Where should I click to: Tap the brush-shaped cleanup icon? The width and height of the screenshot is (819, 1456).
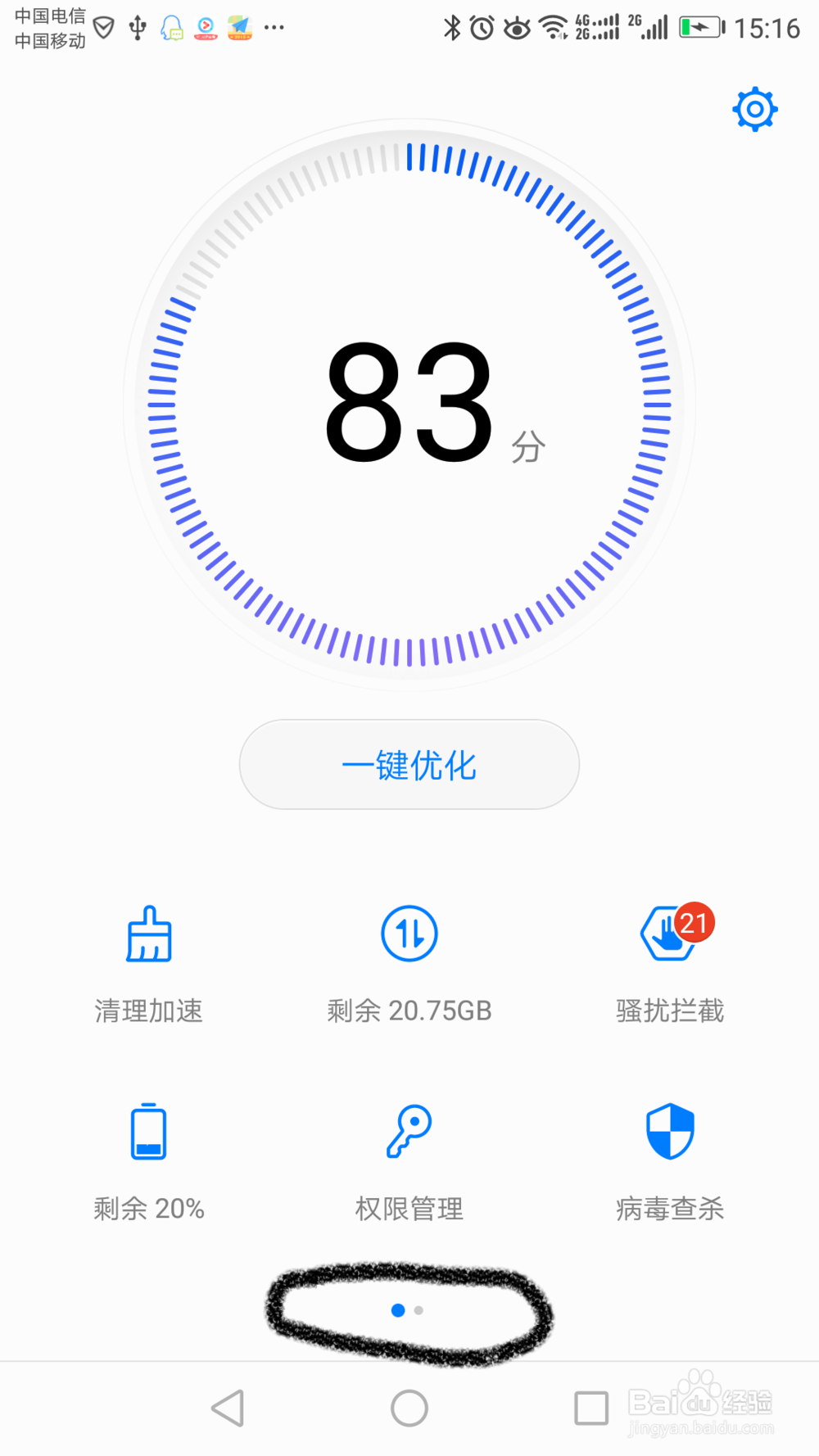point(148,934)
